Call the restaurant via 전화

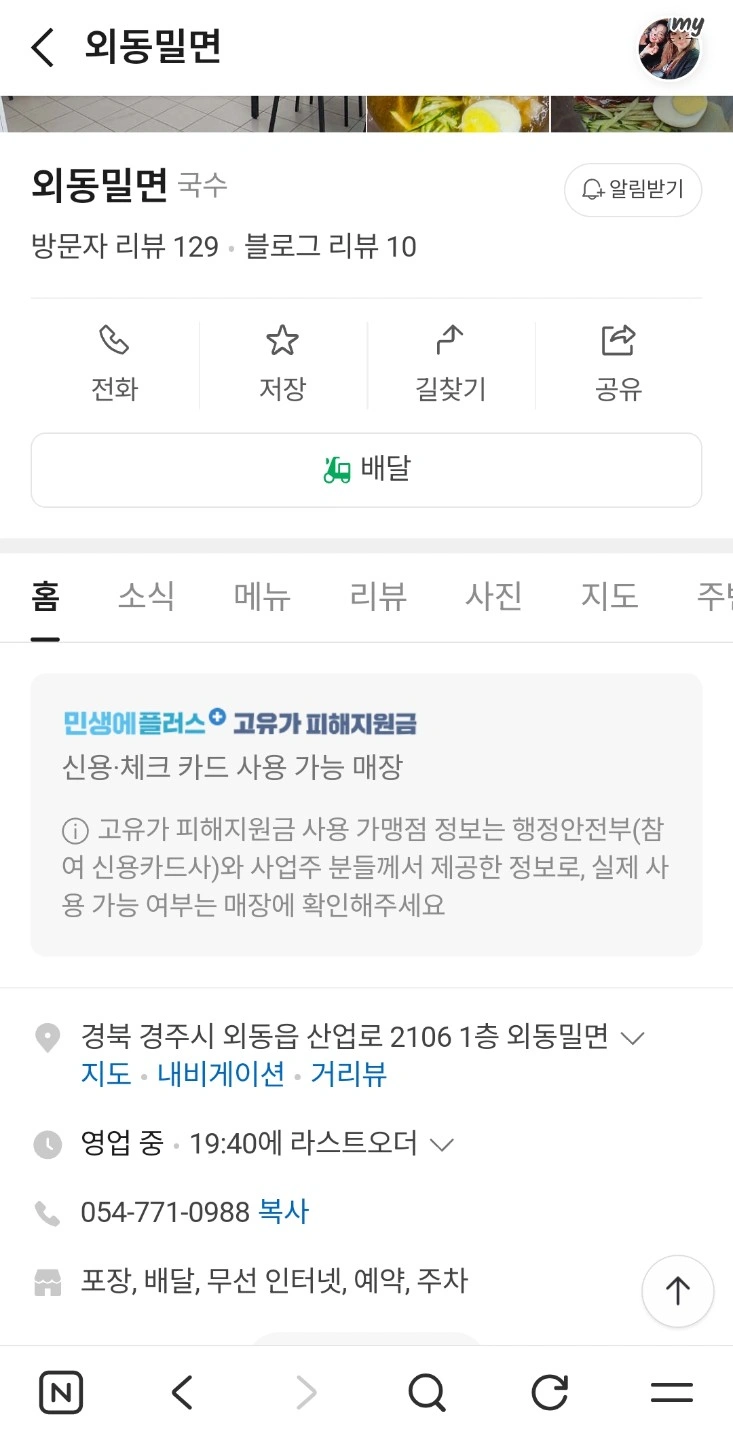click(114, 364)
